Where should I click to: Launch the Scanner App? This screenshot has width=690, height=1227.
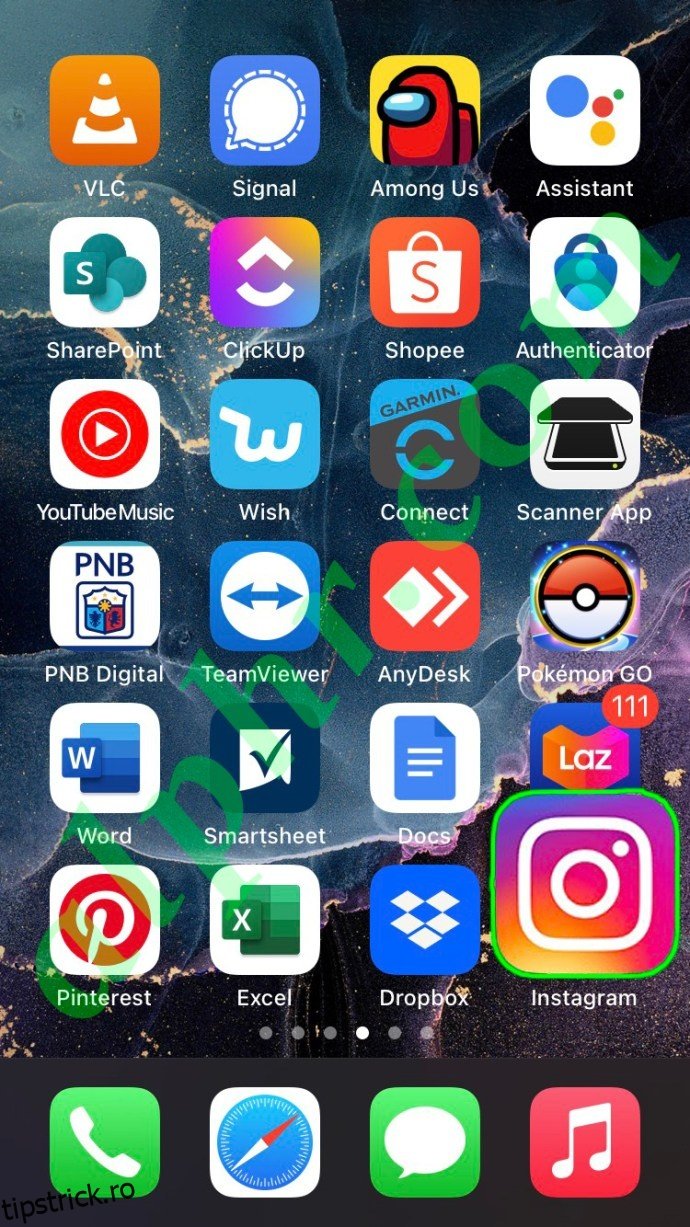[585, 434]
